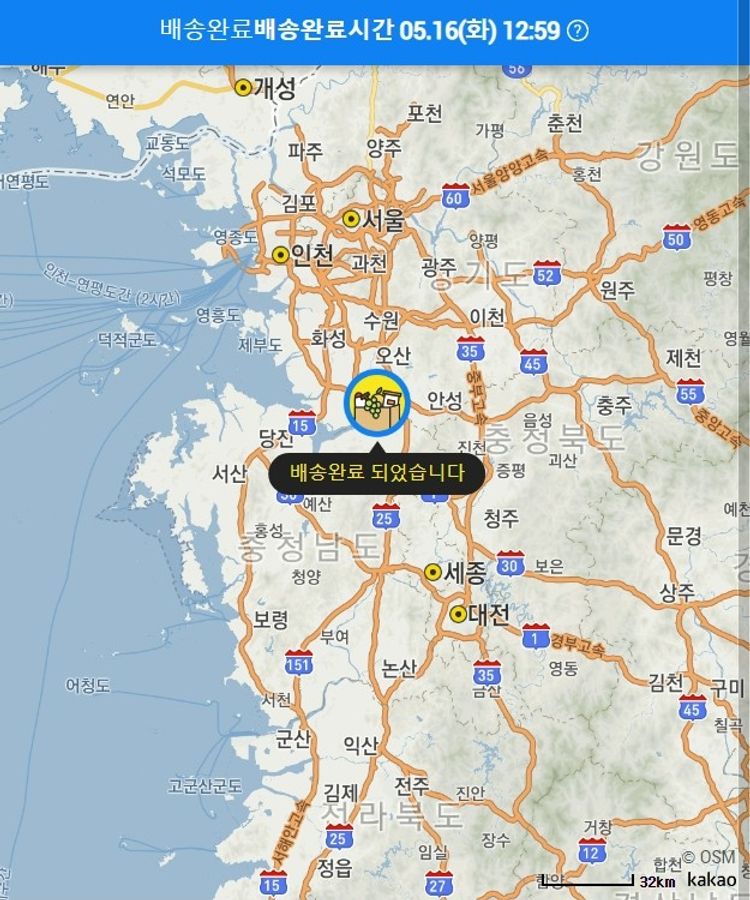Tap the grocery delivery marker on the map
The width and height of the screenshot is (750, 900).
pos(377,403)
